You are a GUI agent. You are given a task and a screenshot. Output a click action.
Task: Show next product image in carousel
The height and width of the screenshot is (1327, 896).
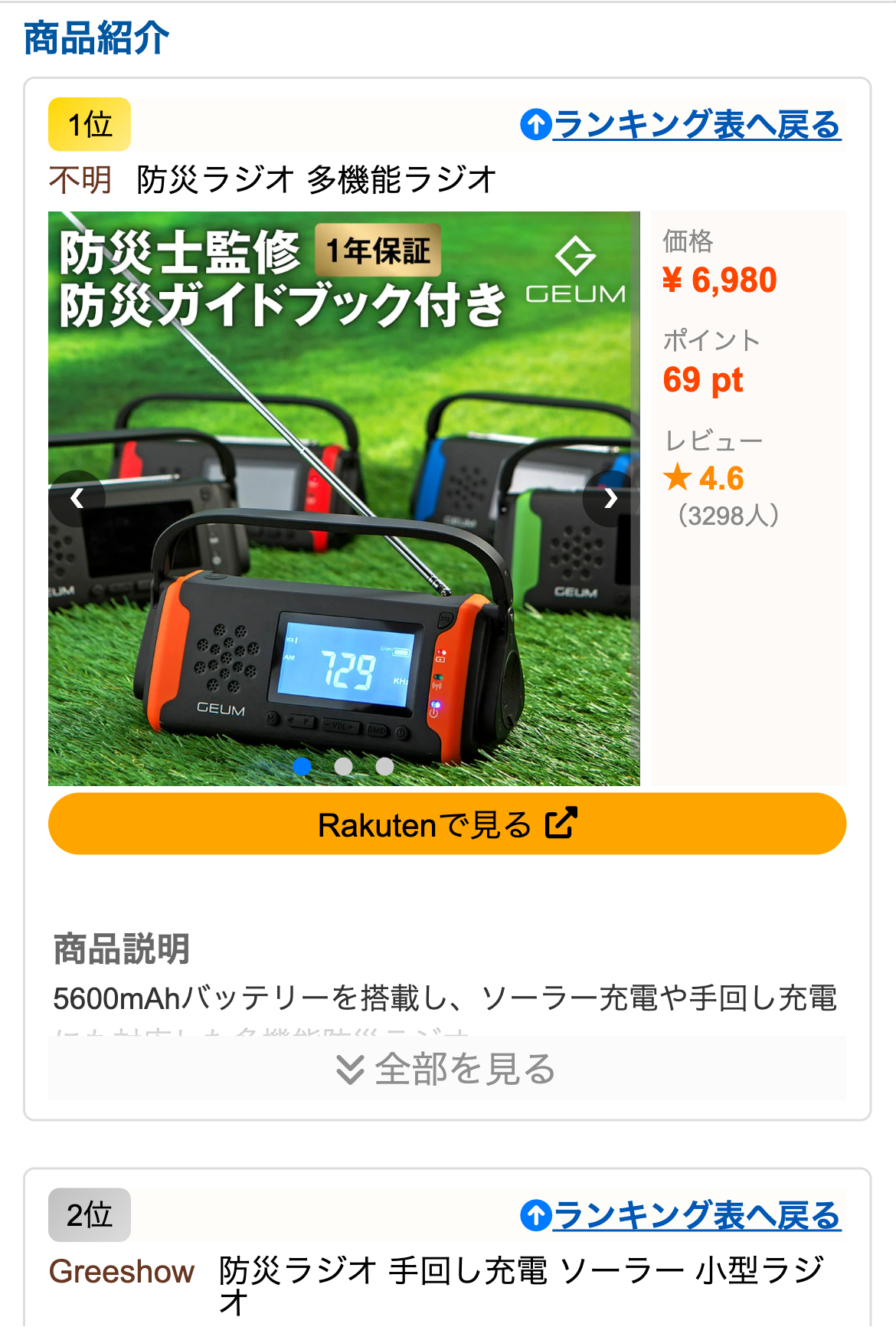coord(610,499)
